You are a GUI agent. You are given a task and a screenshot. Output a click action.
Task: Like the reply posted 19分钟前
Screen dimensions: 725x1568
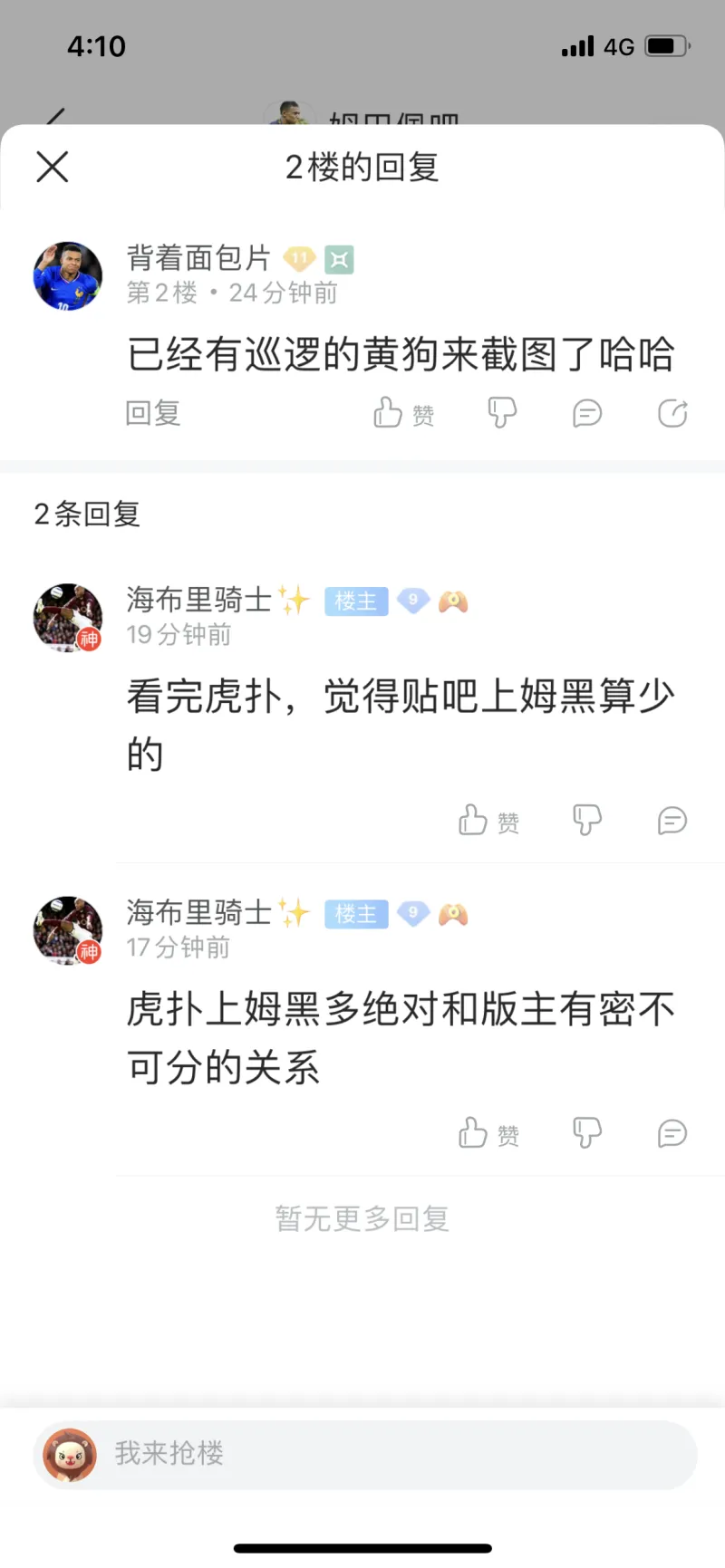pyautogui.click(x=488, y=821)
